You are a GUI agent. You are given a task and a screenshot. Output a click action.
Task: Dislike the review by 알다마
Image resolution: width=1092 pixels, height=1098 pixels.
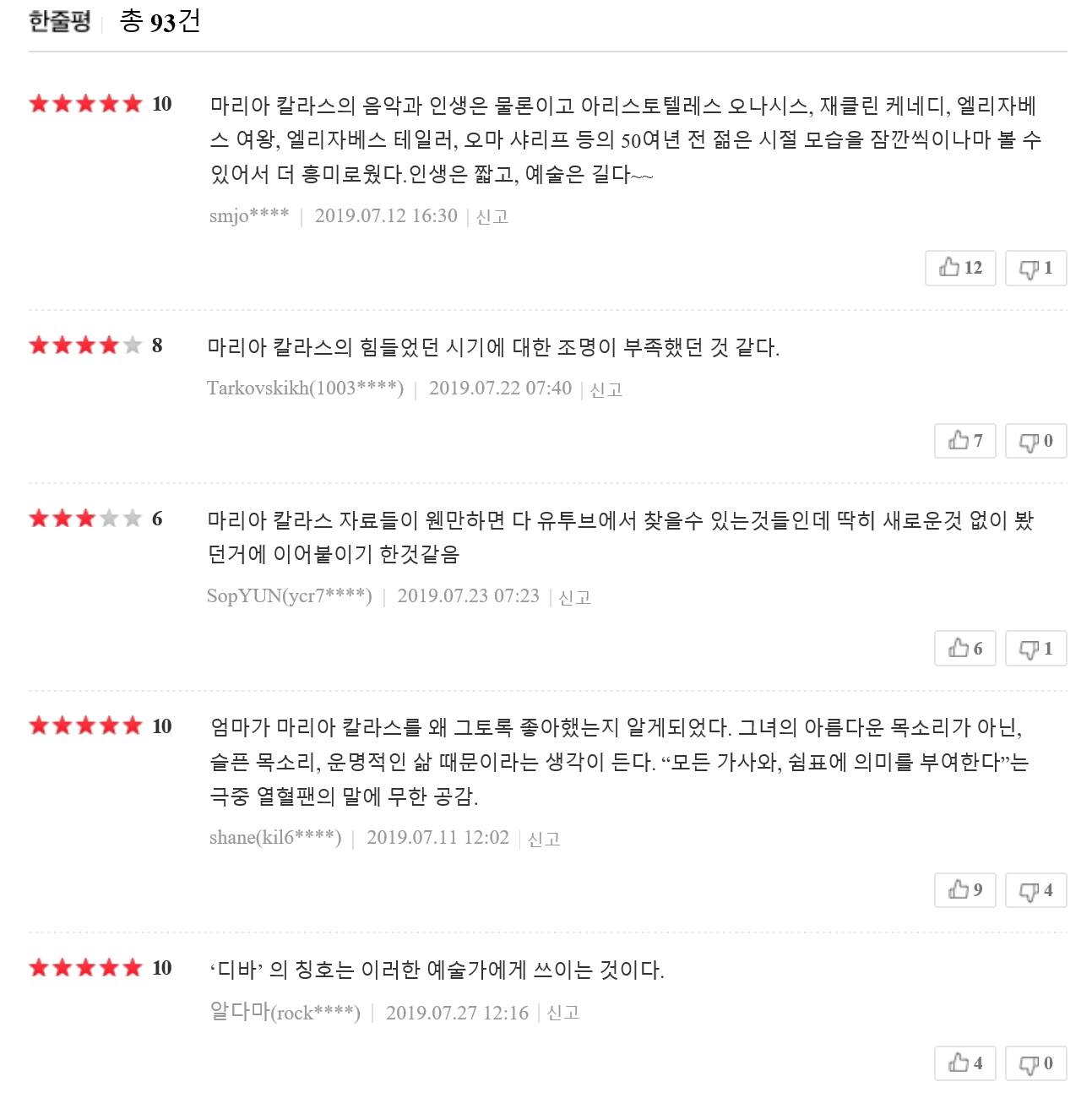click(x=1035, y=1063)
